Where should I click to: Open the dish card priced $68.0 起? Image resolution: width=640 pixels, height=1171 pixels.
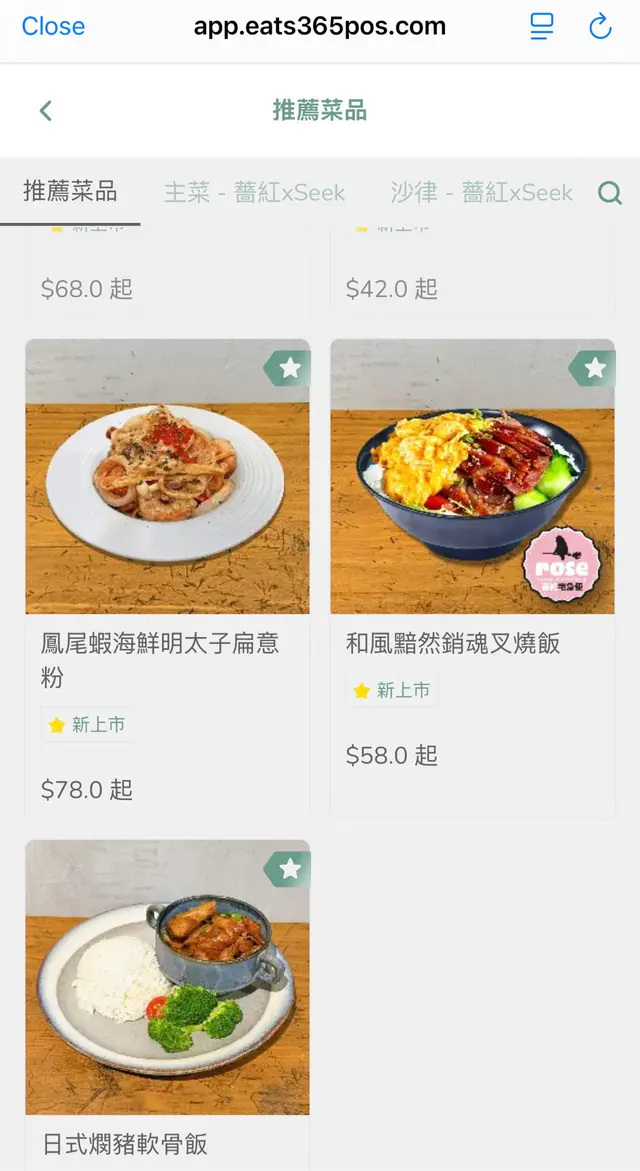168,275
